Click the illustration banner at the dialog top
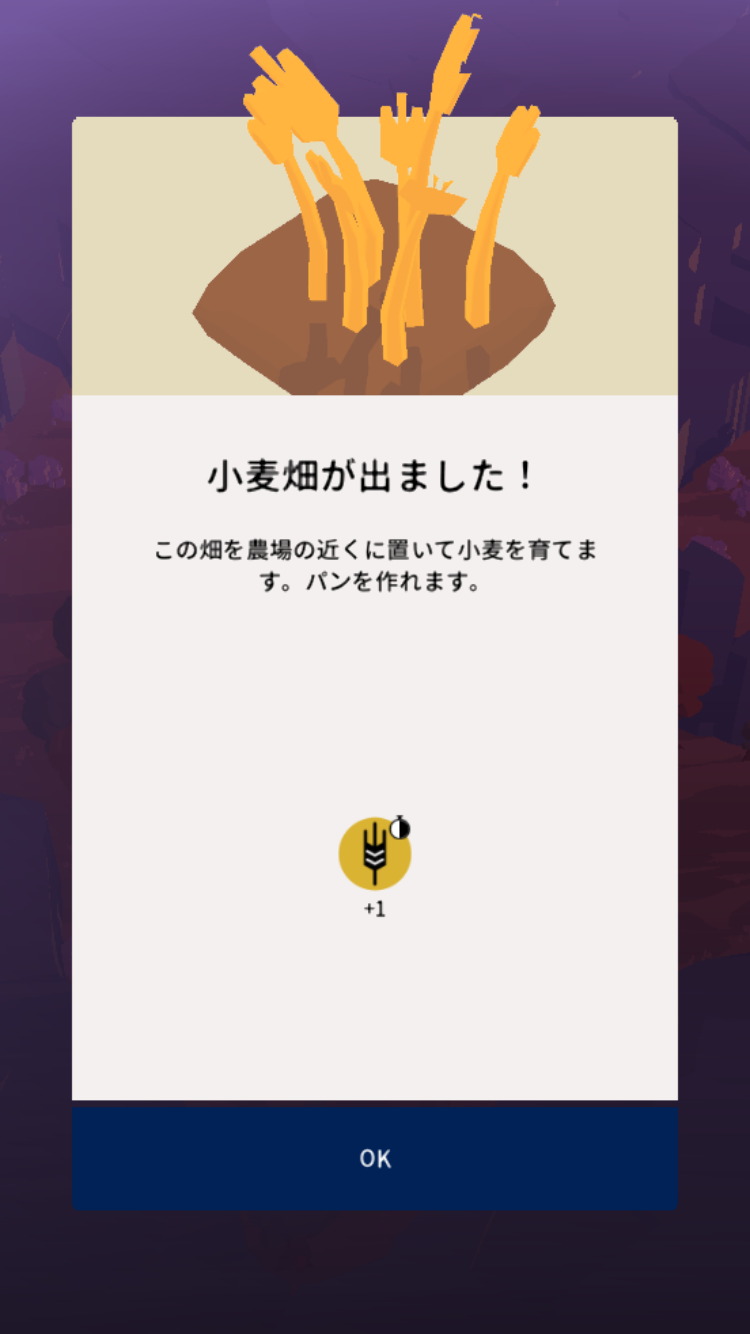The image size is (750, 1334). click(375, 255)
